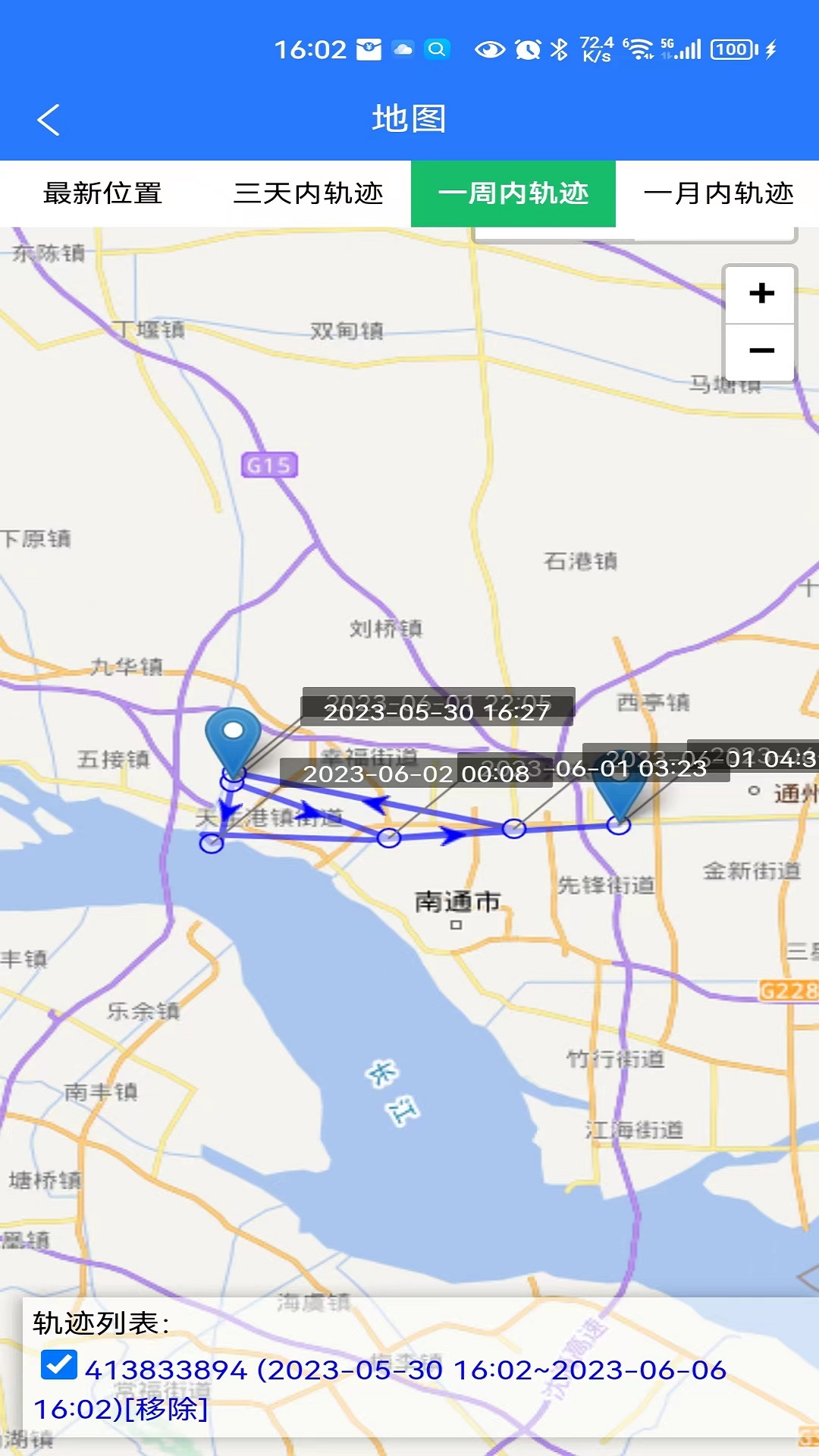Uncheck the track 413833894 checkbox
The width and height of the screenshot is (819, 1456).
pyautogui.click(x=58, y=1365)
